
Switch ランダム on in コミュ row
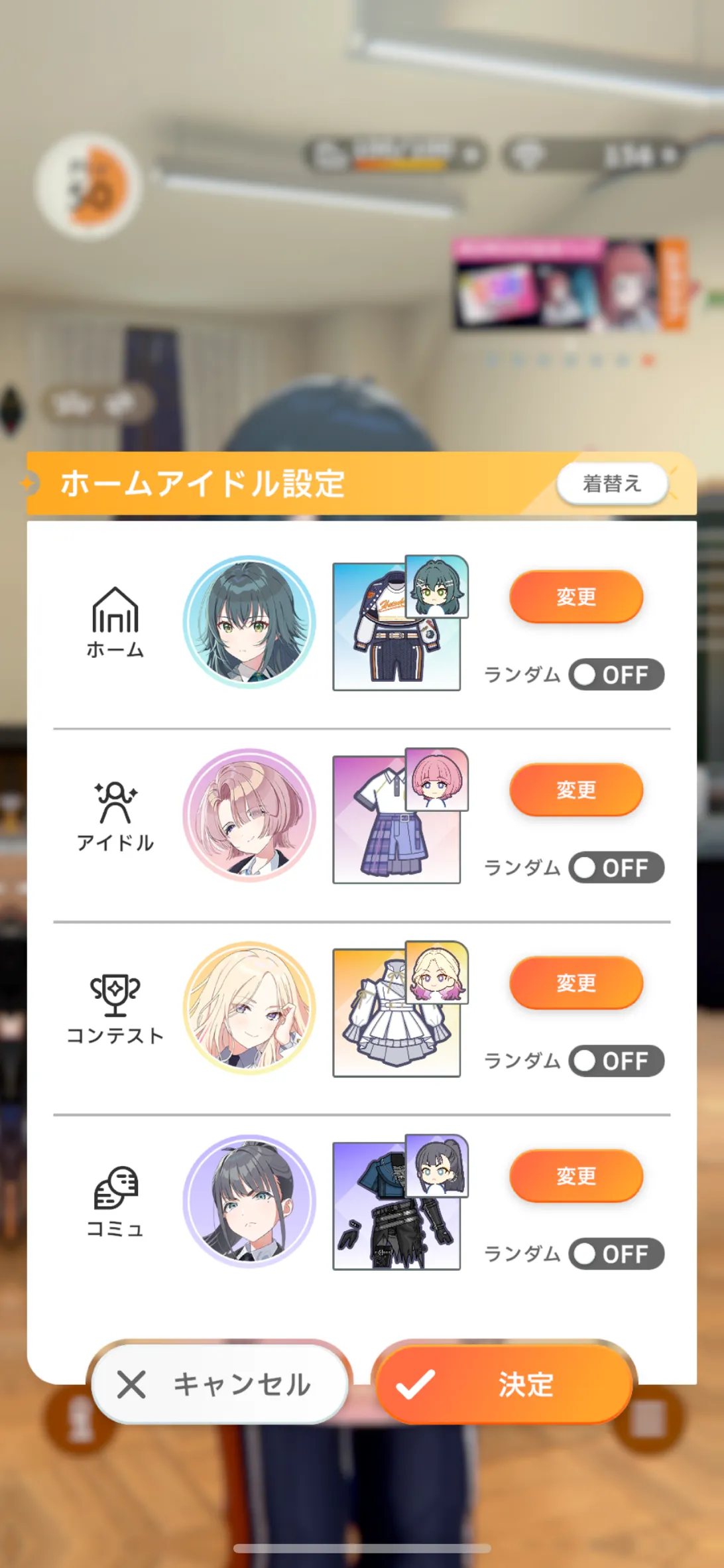[x=616, y=1254]
